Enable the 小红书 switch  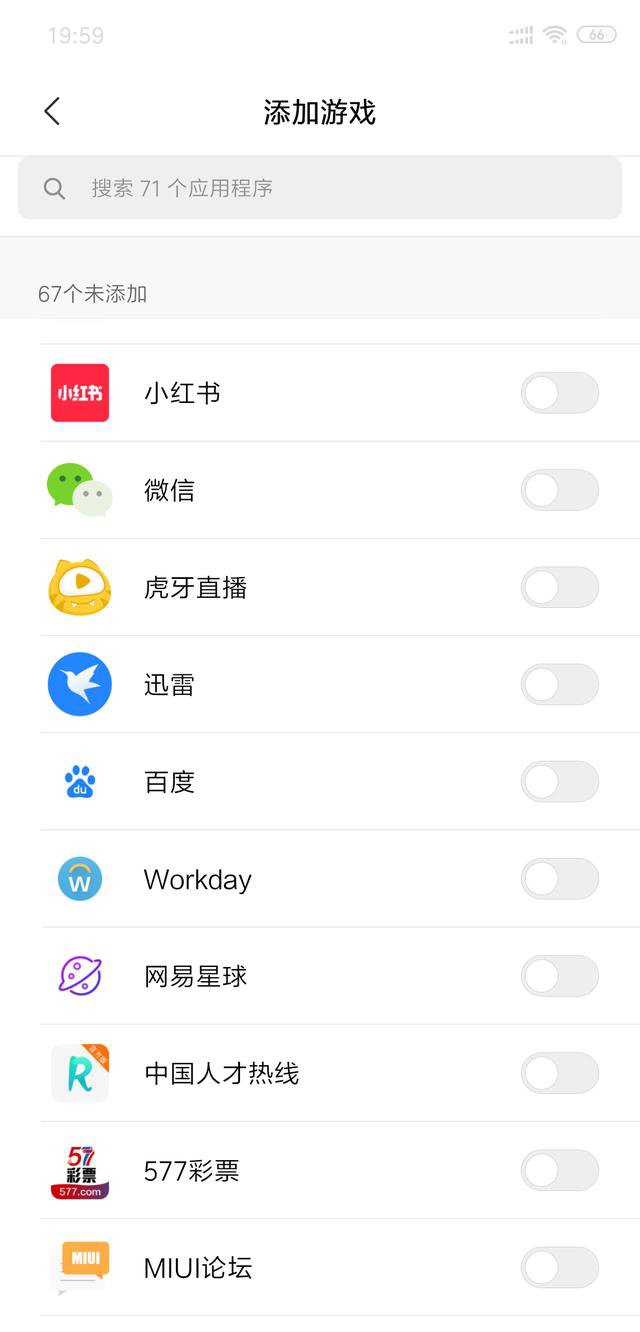(560, 393)
